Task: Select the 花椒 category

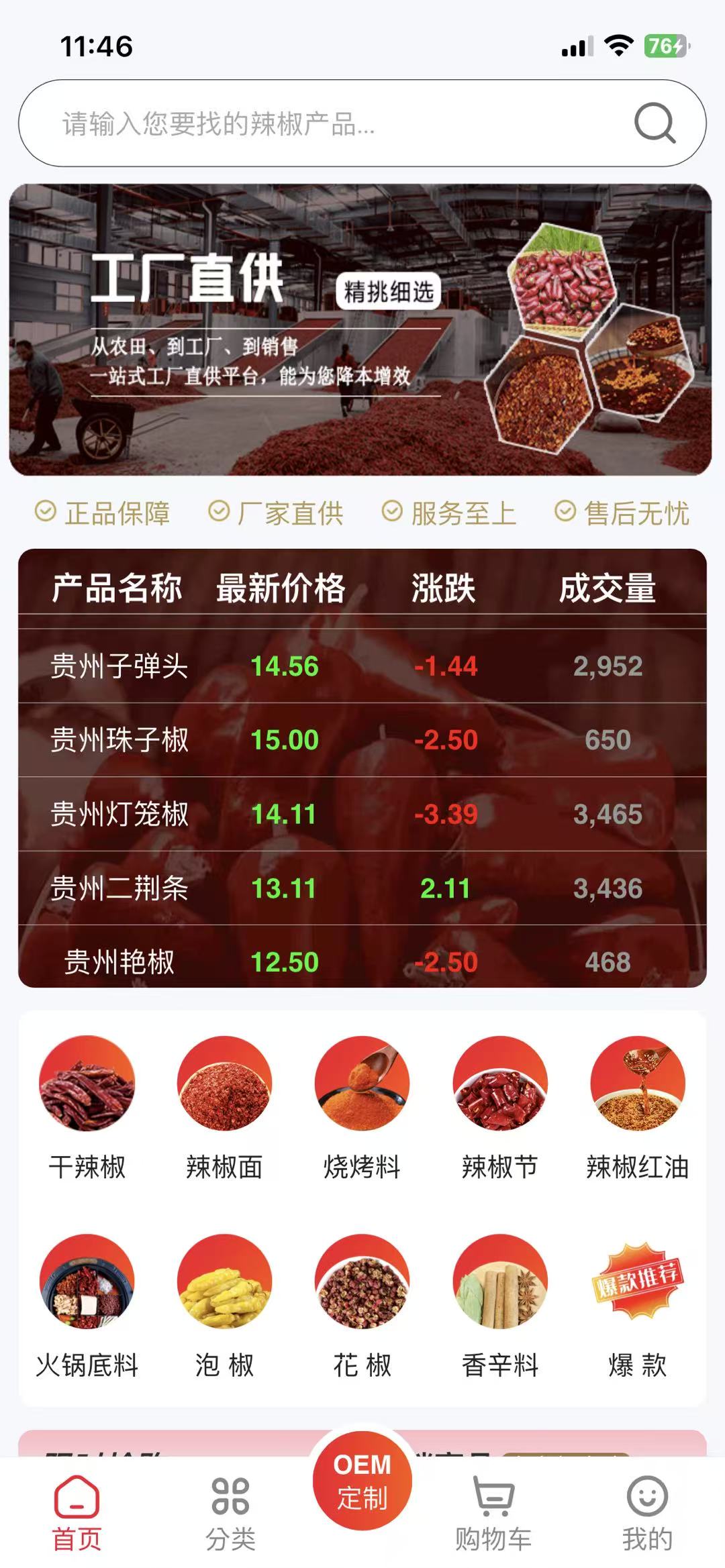Action: pyautogui.click(x=362, y=1304)
